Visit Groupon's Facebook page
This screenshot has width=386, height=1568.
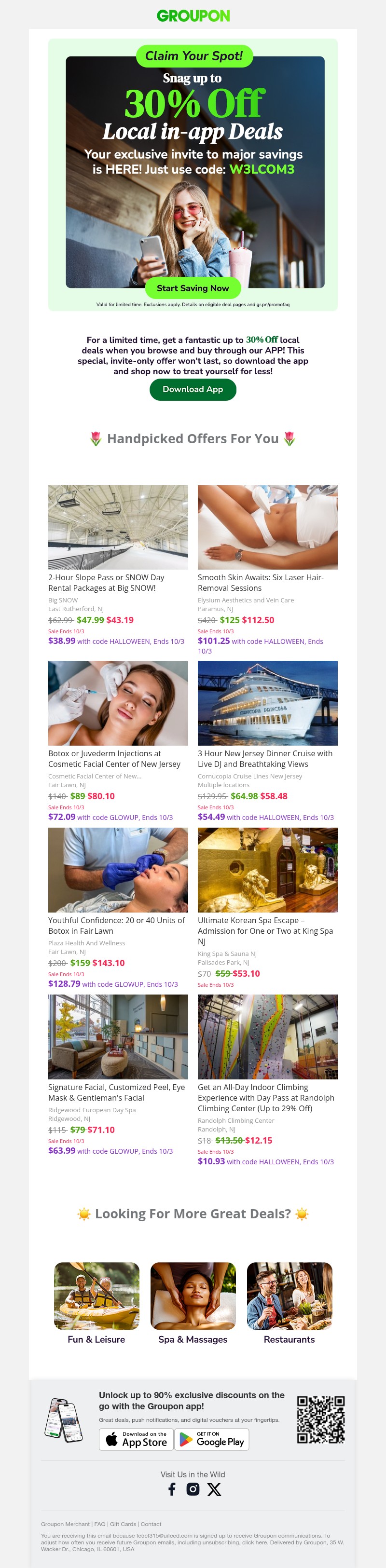click(x=172, y=1489)
